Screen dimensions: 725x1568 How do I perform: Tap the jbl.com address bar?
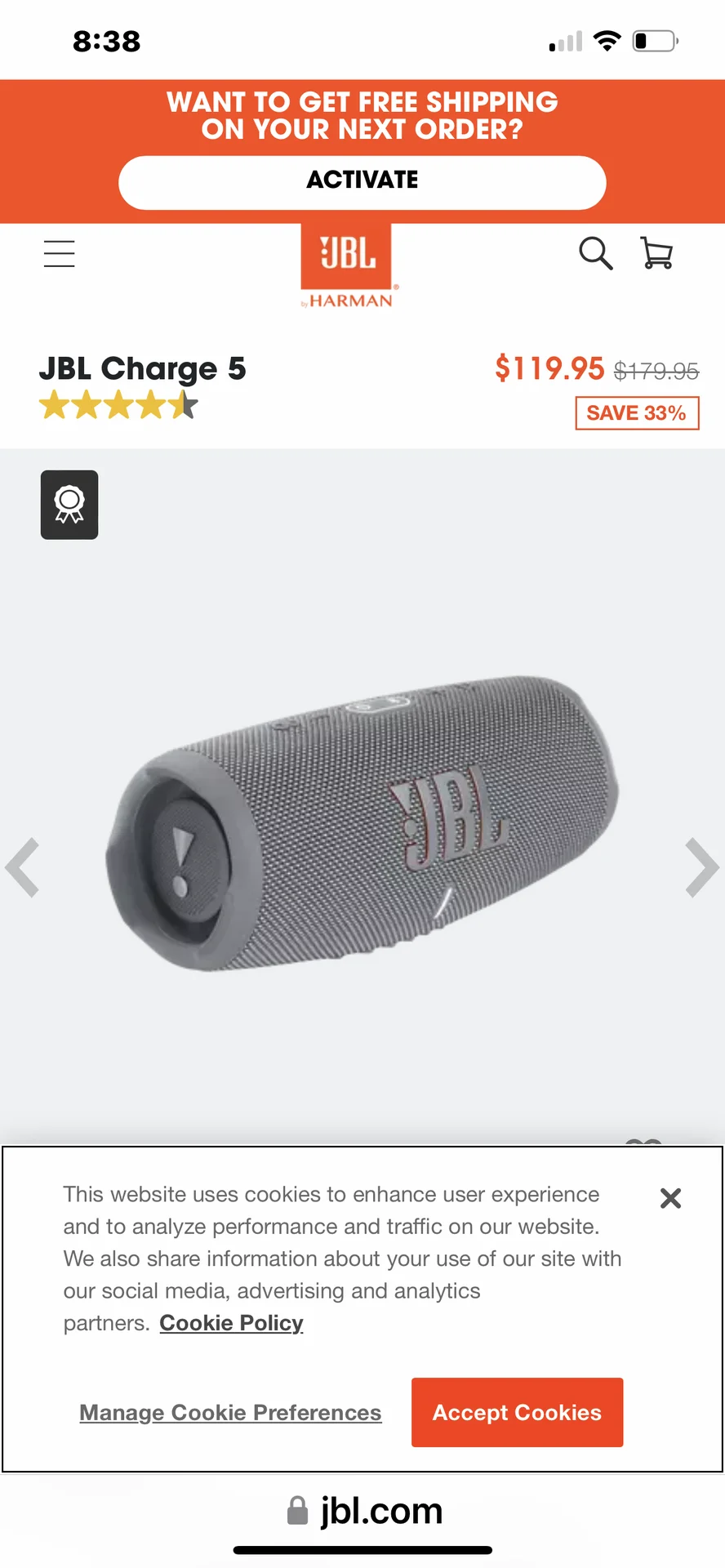pos(364,1512)
